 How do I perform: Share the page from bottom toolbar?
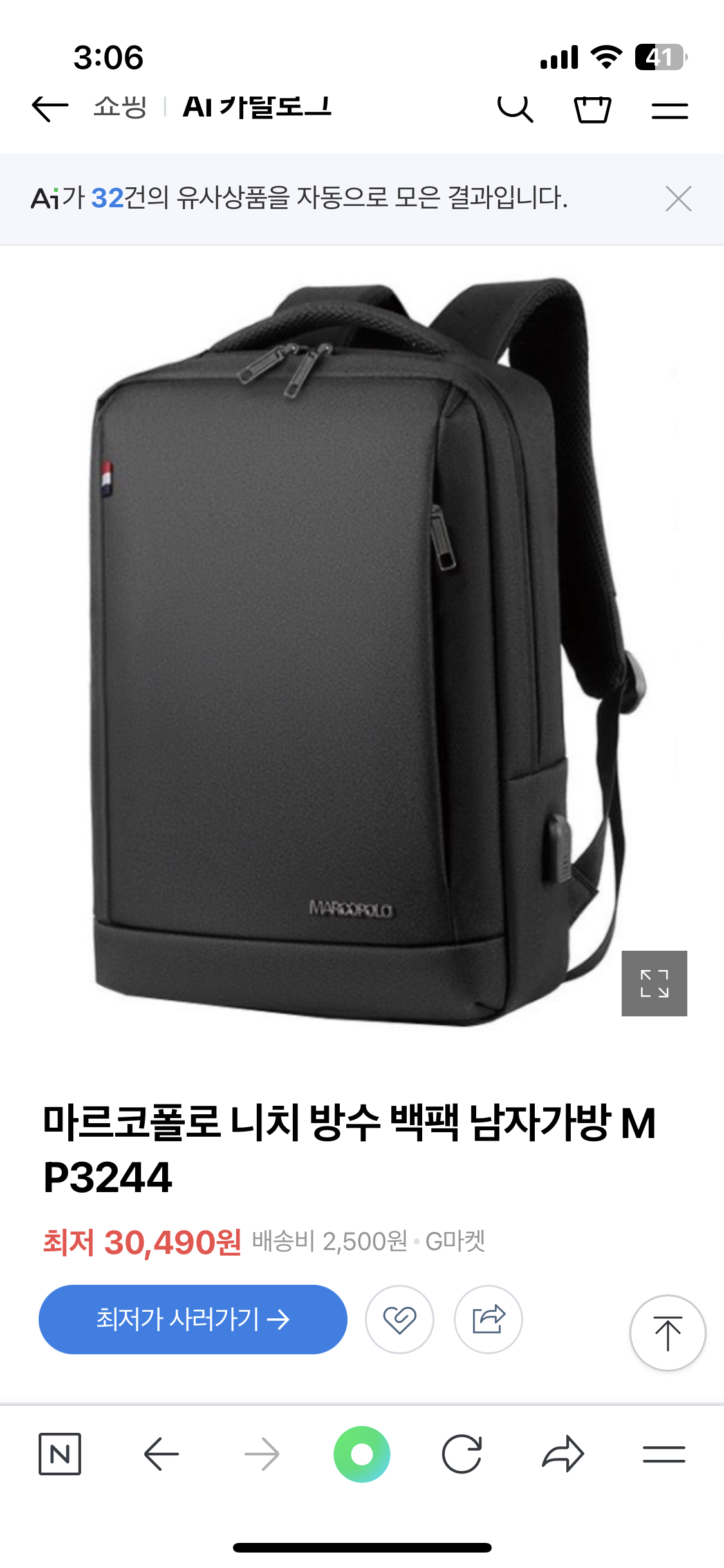(562, 1454)
